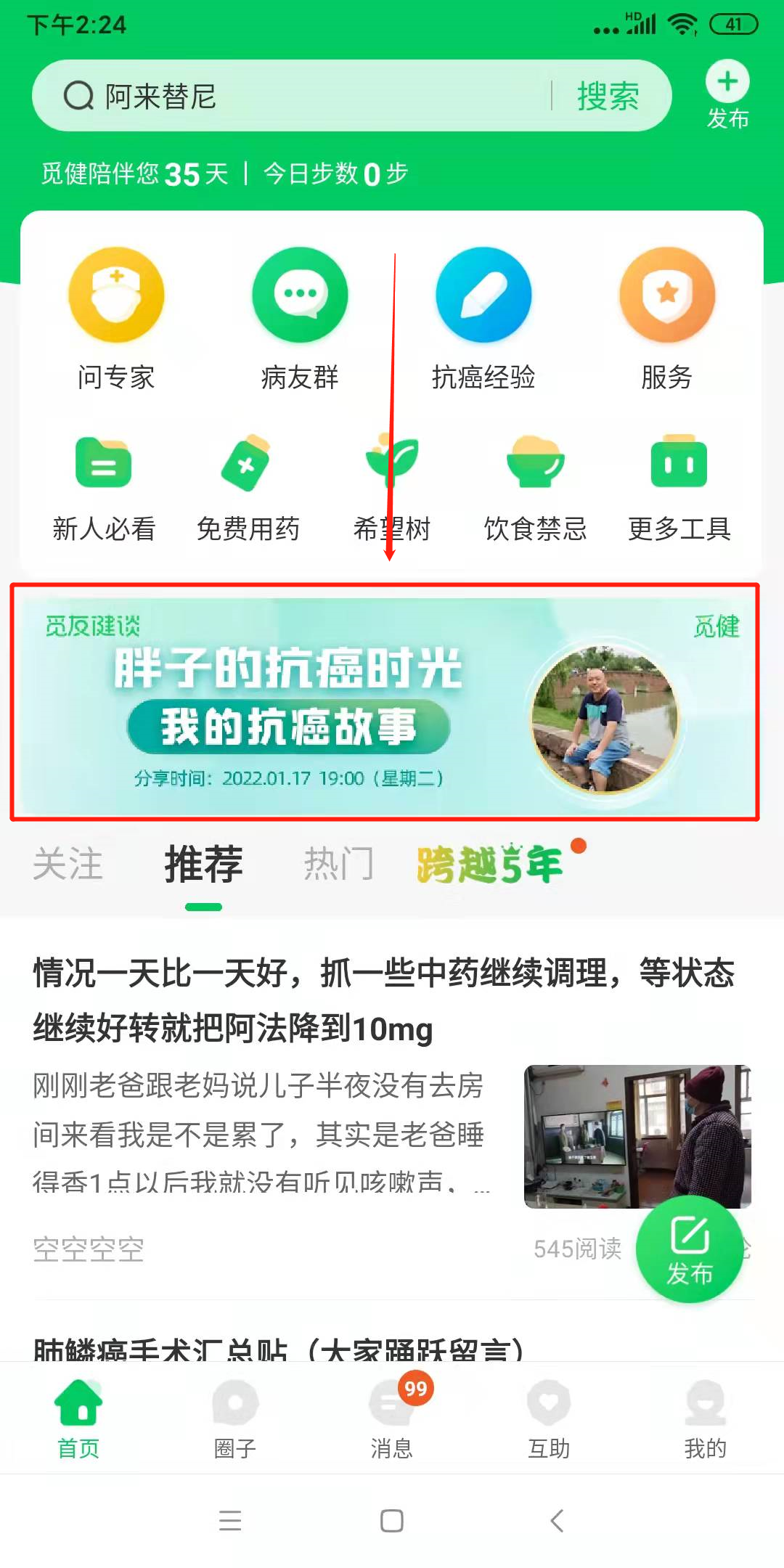Open the top-right 发布 plus icon
The width and height of the screenshot is (784, 1568).
coord(727,94)
